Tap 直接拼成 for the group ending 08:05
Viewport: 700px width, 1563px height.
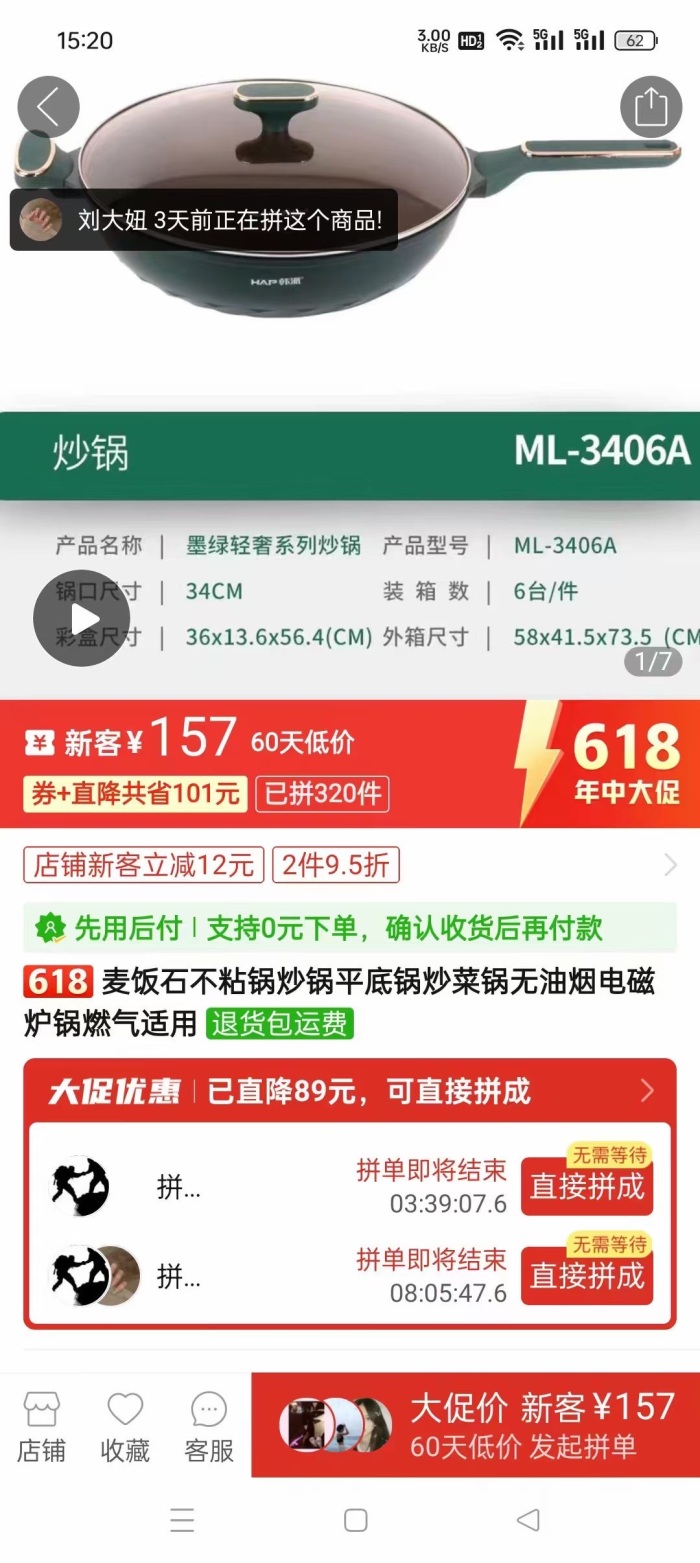[x=587, y=1275]
